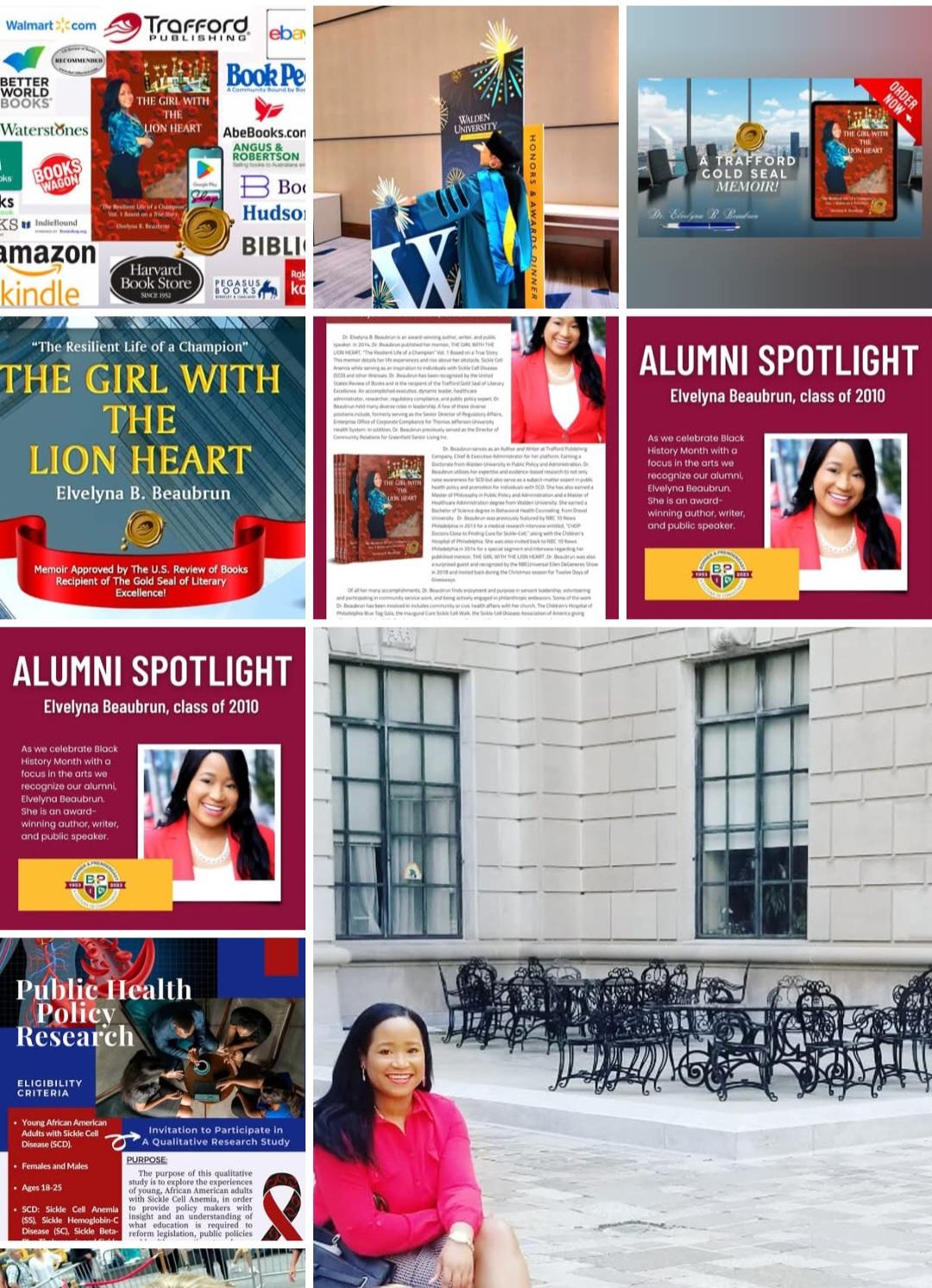Image resolution: width=932 pixels, height=1288 pixels.
Task: Open the bookstore logos collage photo
Action: (153, 157)
